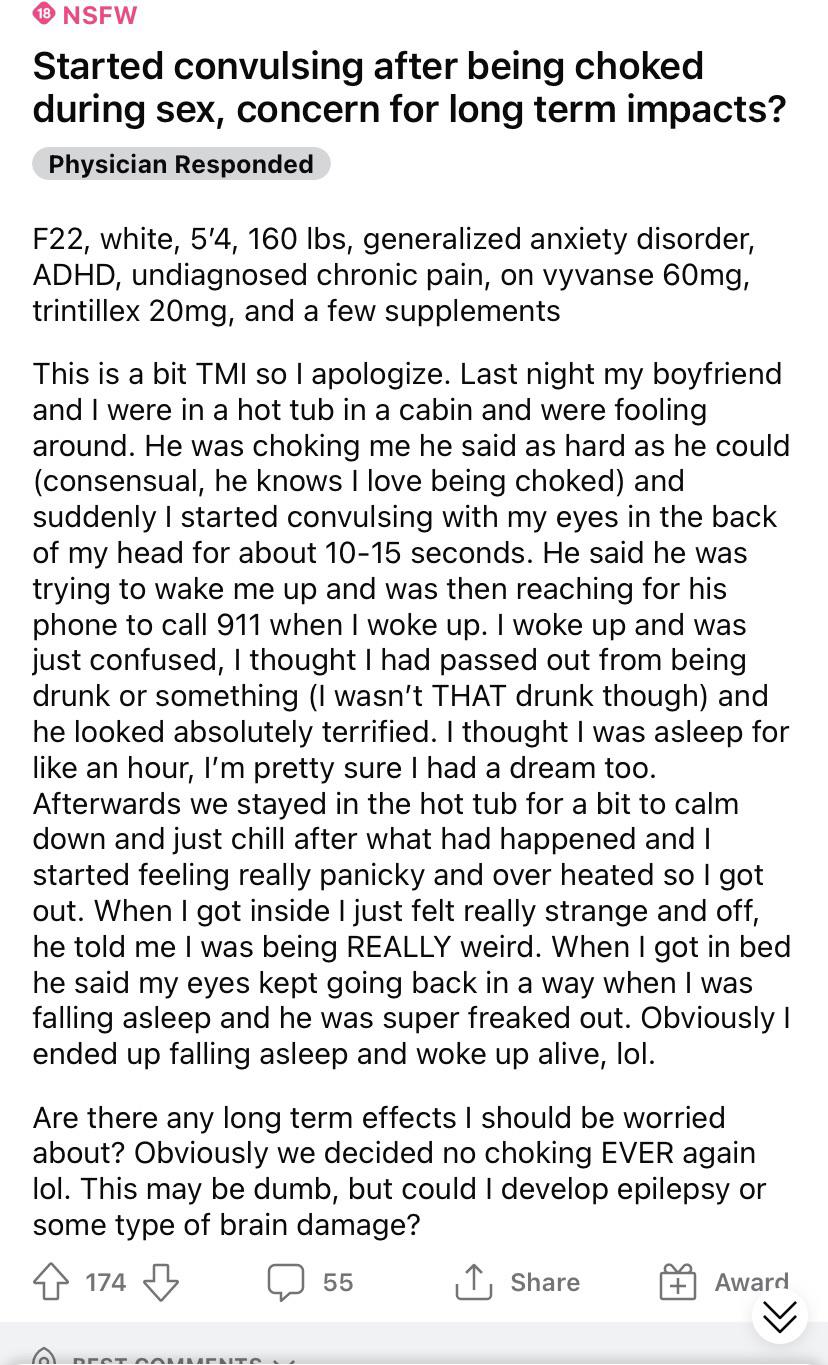Share this post
The height and width of the screenshot is (1365, 828).
518,1282
